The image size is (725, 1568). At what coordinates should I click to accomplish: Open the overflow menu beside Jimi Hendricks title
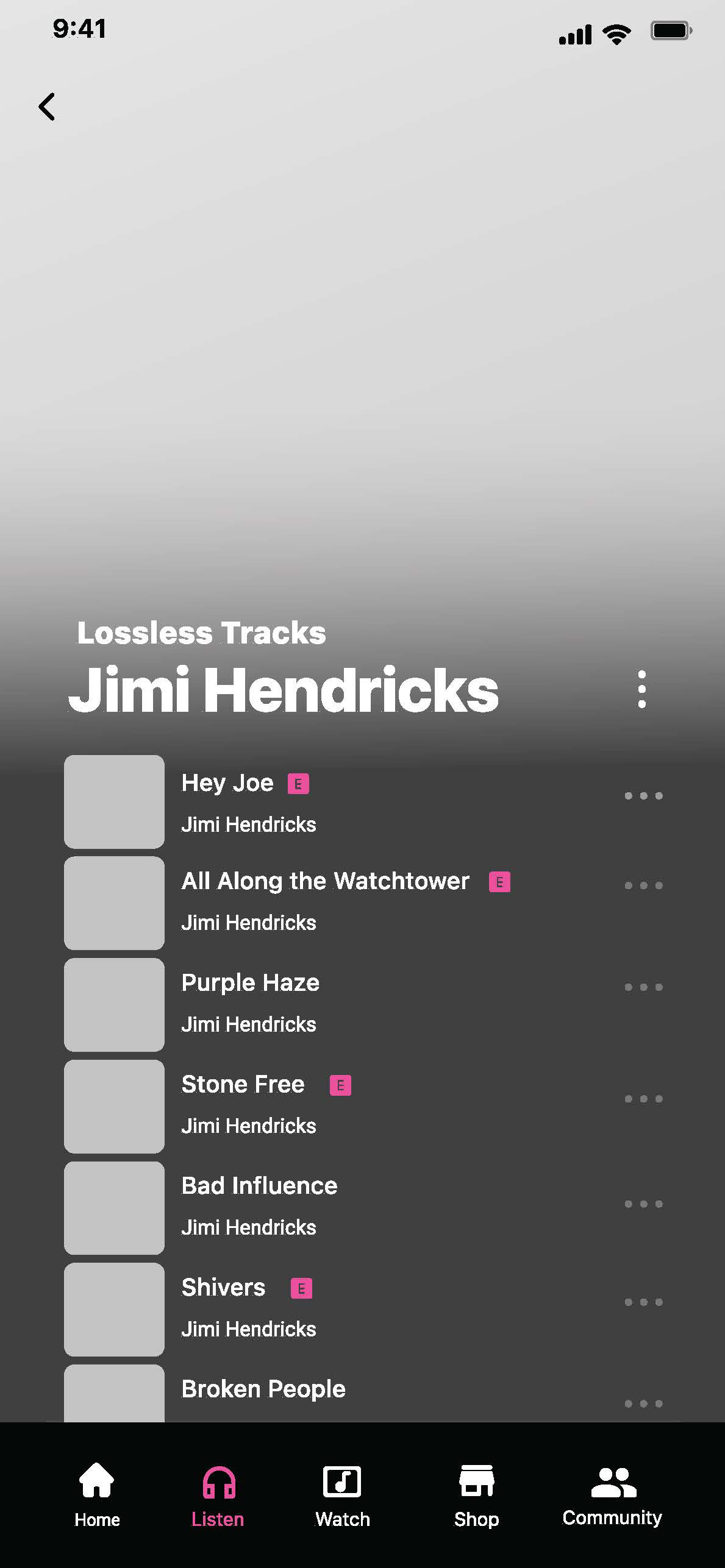point(641,689)
